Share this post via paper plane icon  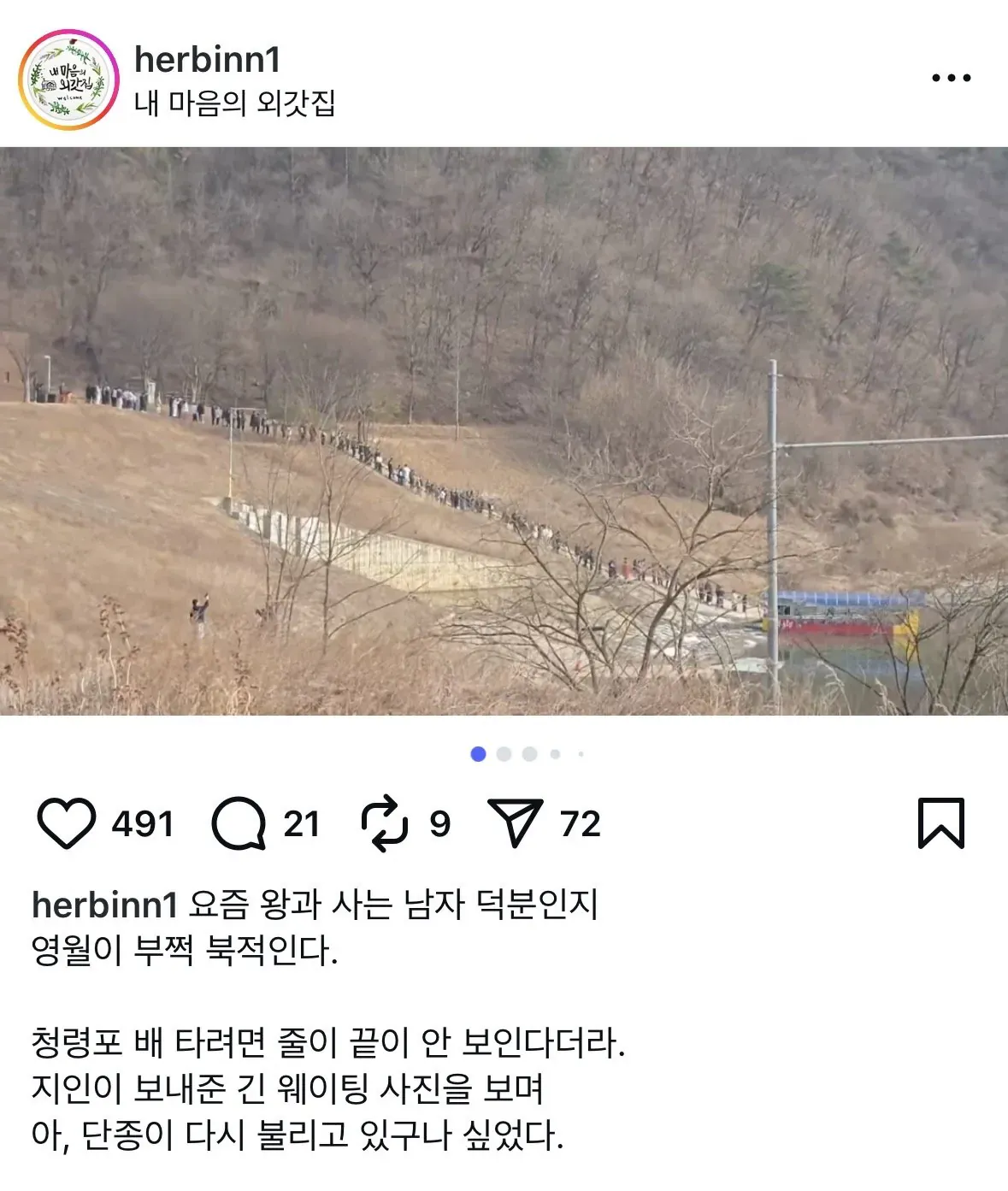(515, 823)
